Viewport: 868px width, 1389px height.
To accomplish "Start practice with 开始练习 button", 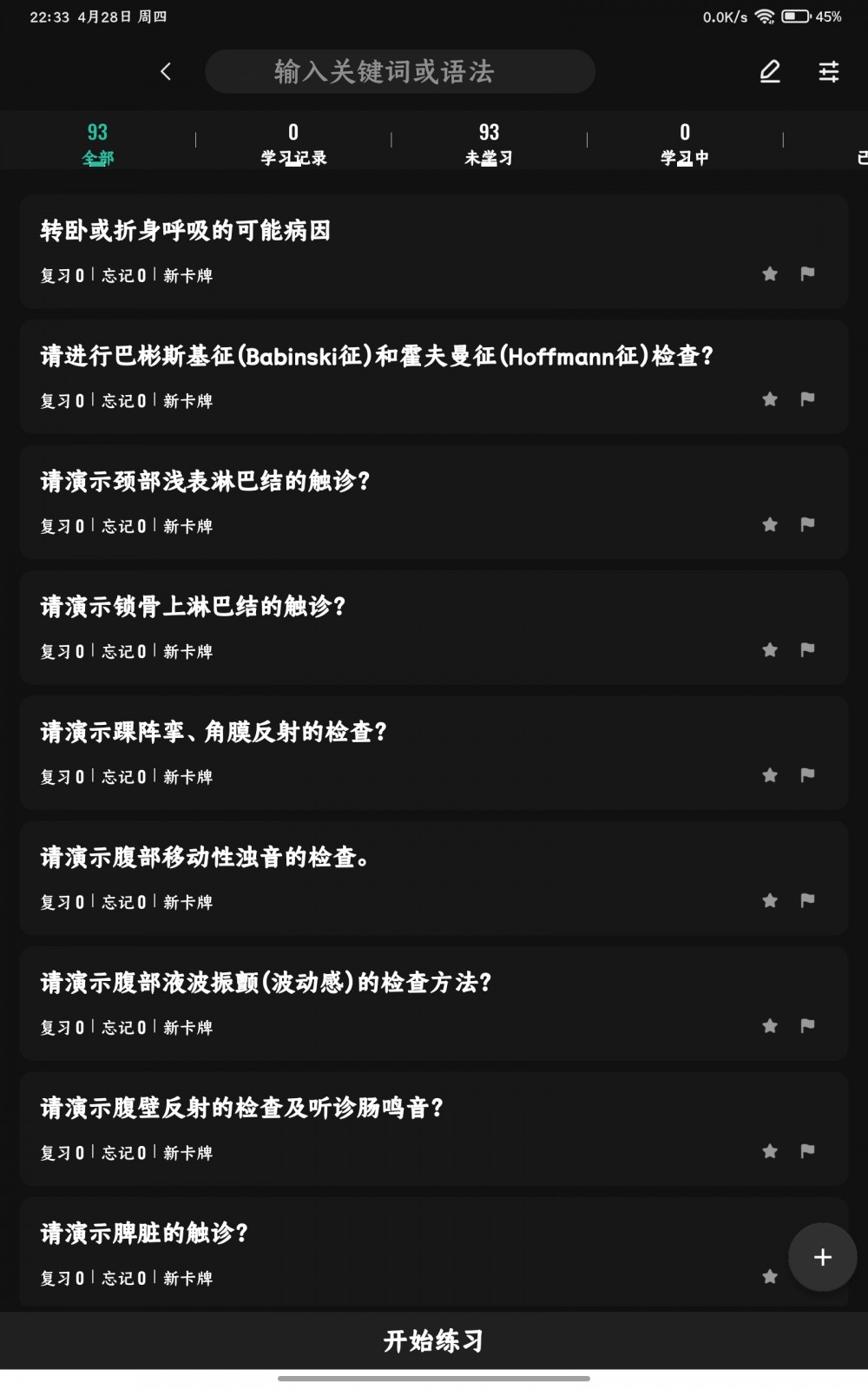I will tap(434, 1340).
